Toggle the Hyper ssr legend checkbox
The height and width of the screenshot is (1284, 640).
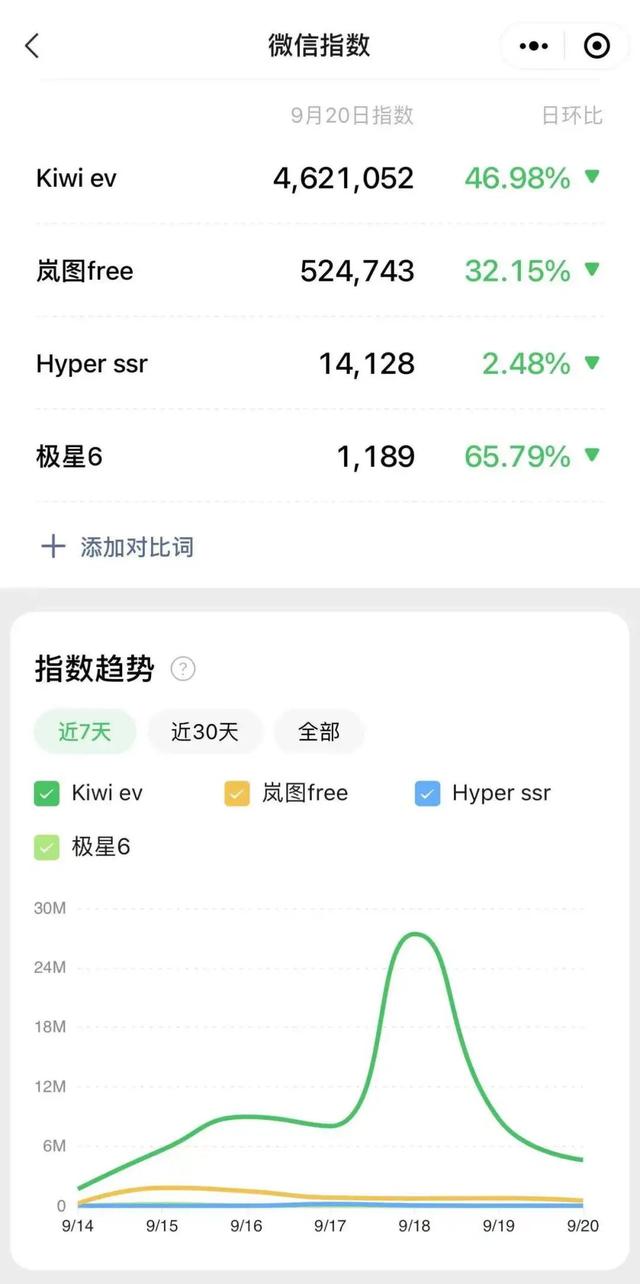pos(427,794)
